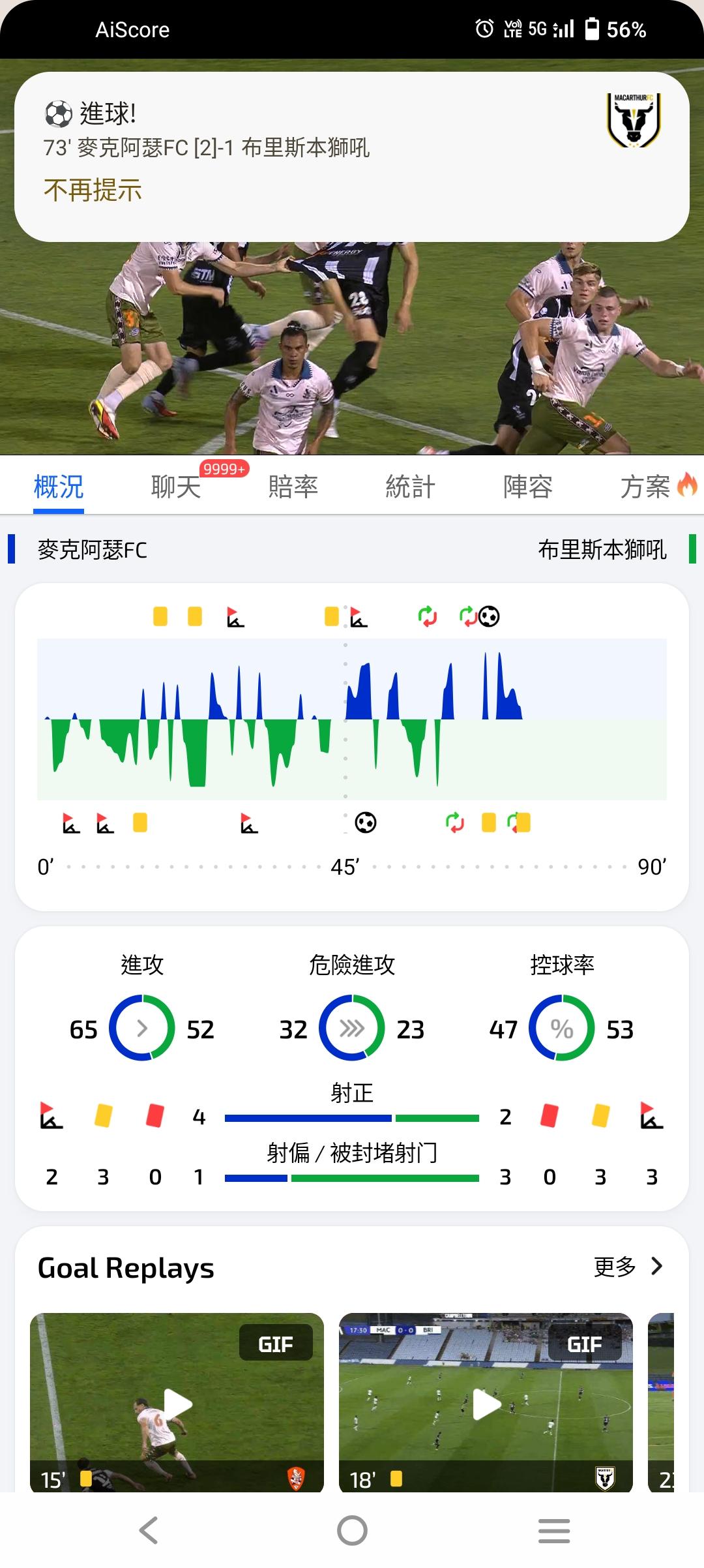Open the 陣容 tab
The image size is (704, 1568).
coord(528,487)
